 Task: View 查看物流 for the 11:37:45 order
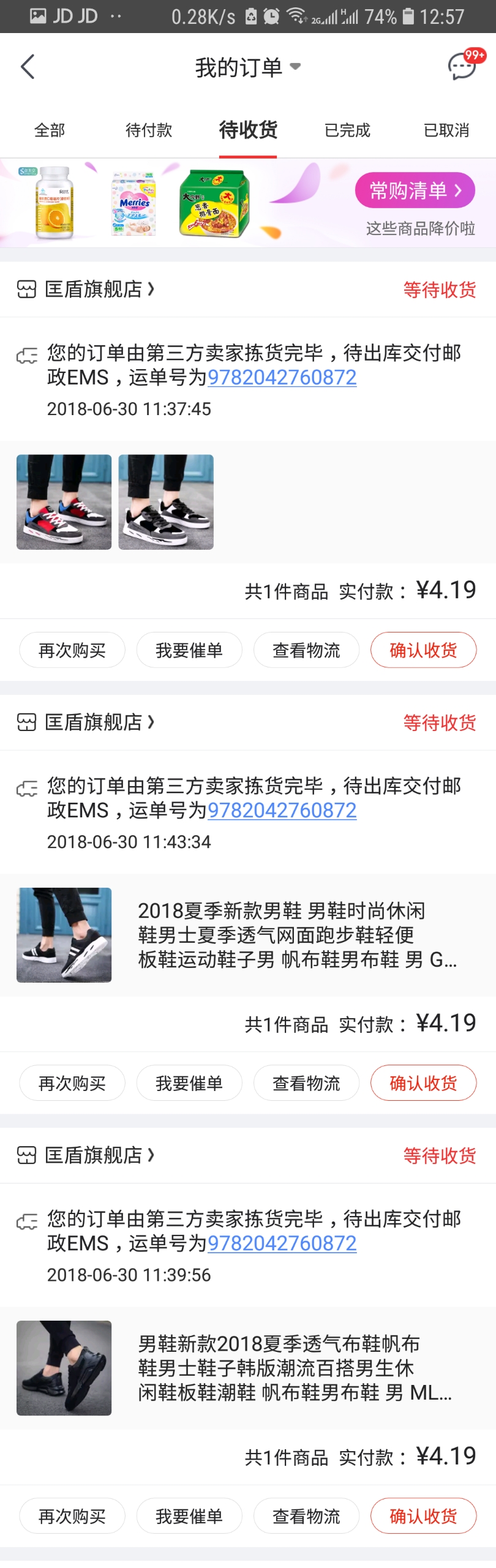tap(306, 650)
